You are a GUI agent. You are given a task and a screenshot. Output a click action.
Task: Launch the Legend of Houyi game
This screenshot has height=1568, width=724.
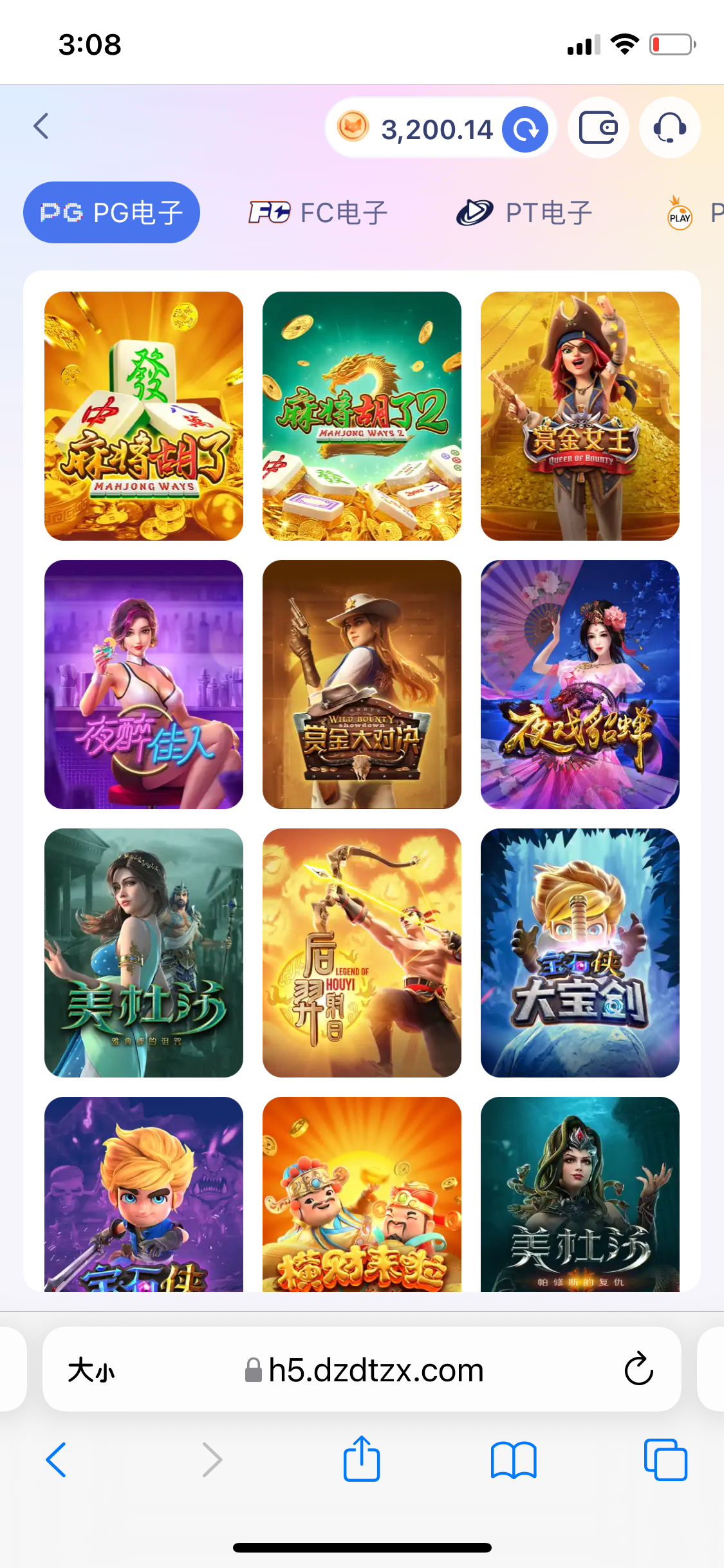[362, 953]
